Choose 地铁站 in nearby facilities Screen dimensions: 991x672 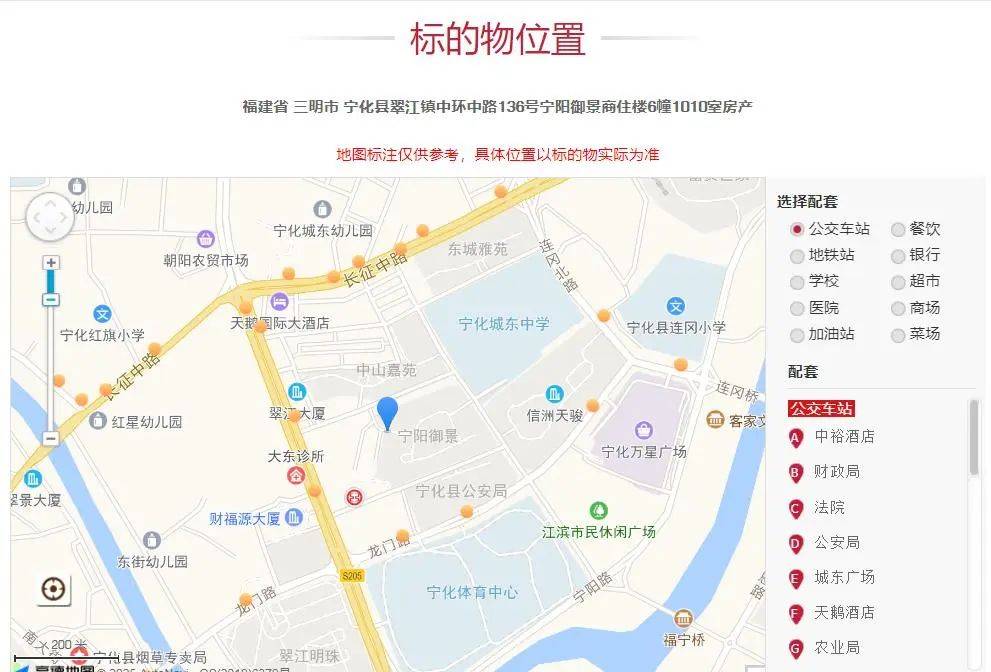(x=797, y=256)
